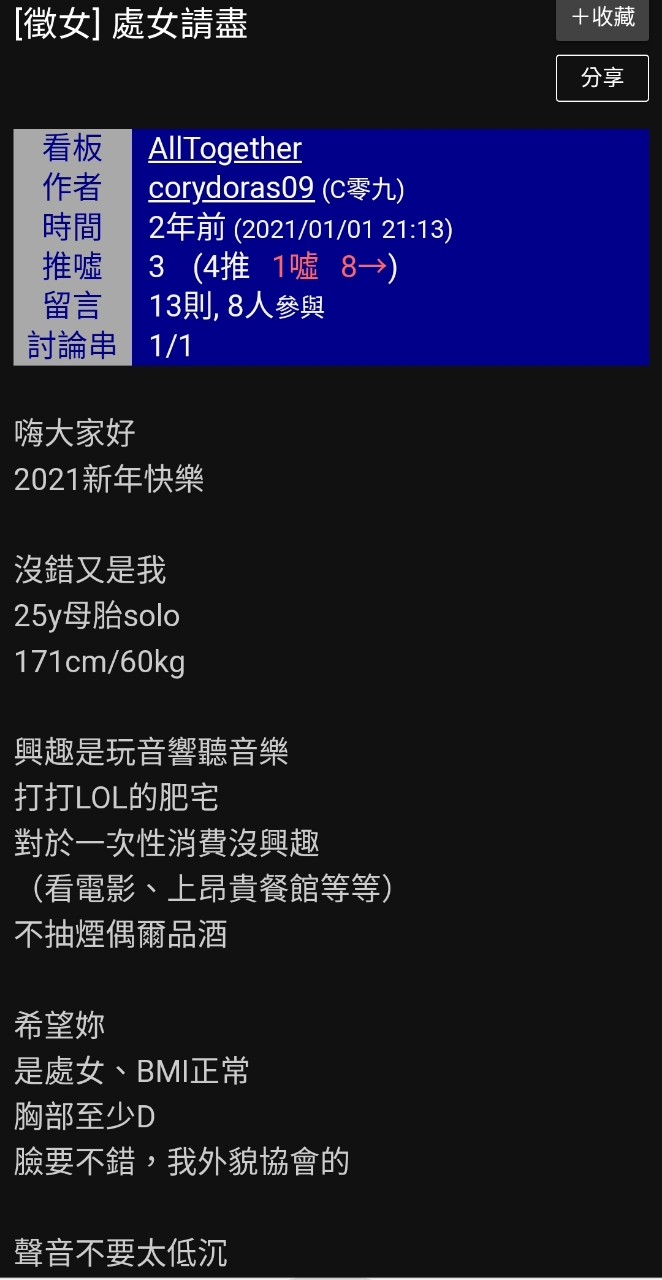The image size is (662, 1280).
Task: Open the AllTogether board link
Action: tap(225, 149)
